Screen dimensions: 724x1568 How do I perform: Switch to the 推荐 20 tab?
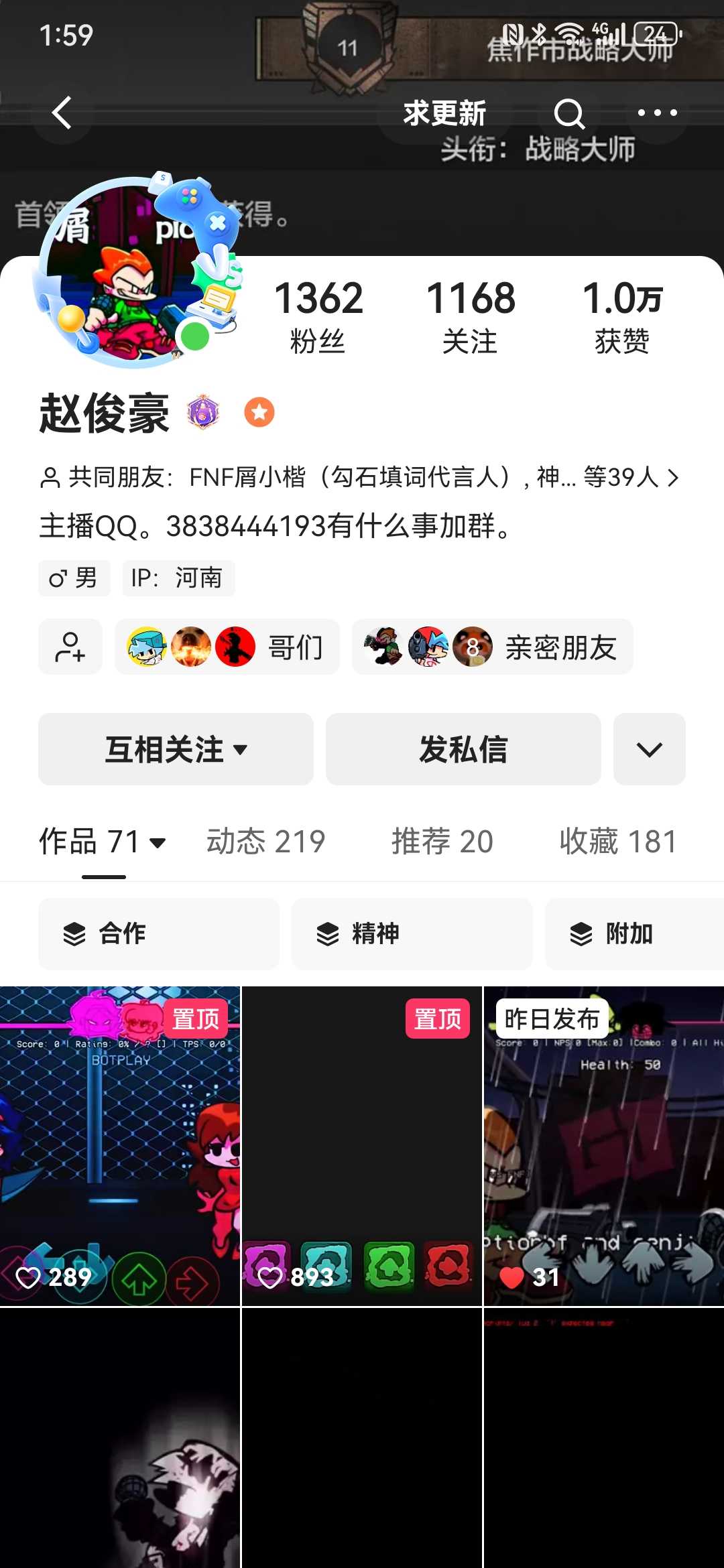442,841
